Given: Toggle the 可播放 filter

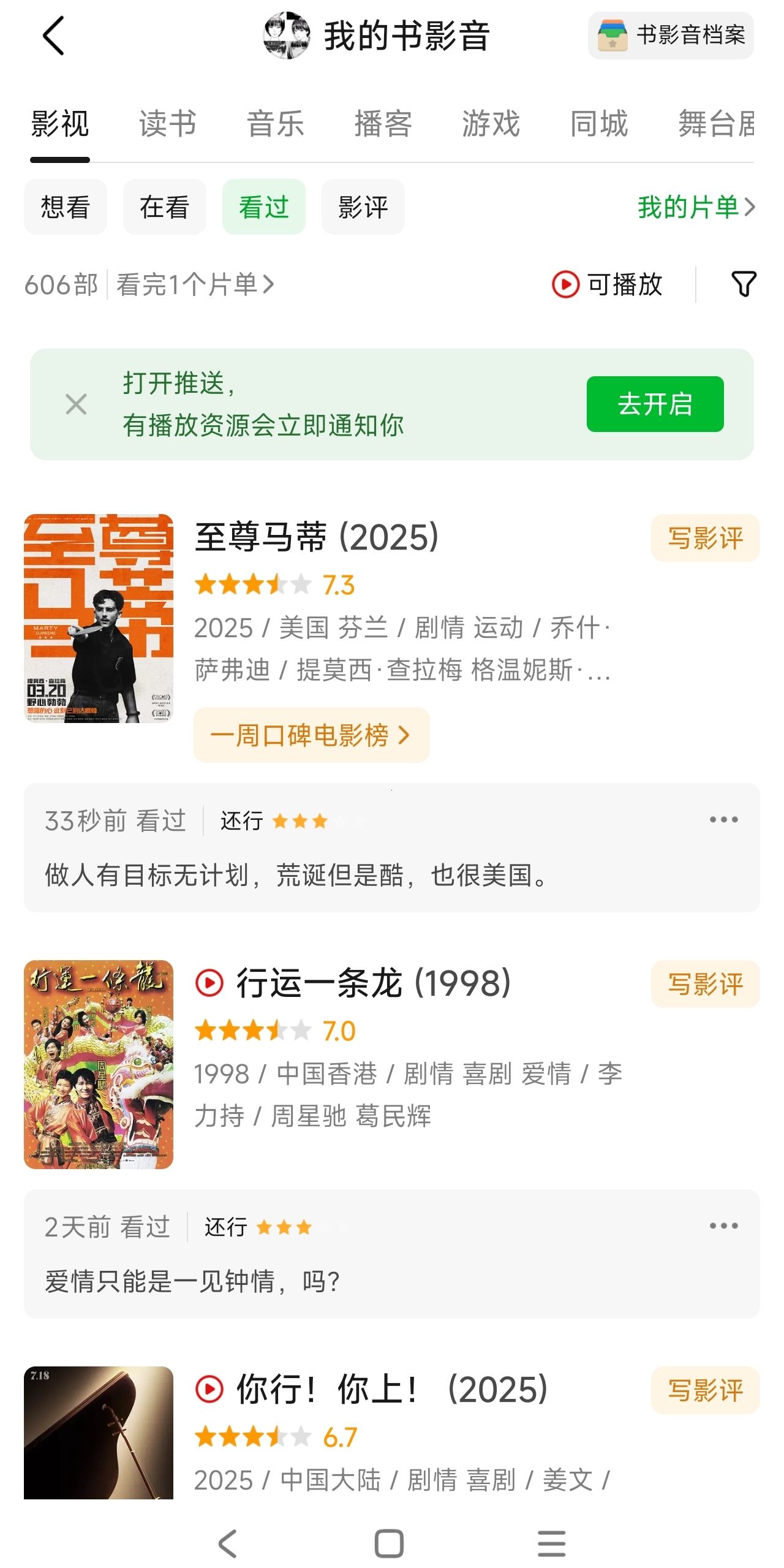Looking at the screenshot, I should pyautogui.click(x=607, y=284).
